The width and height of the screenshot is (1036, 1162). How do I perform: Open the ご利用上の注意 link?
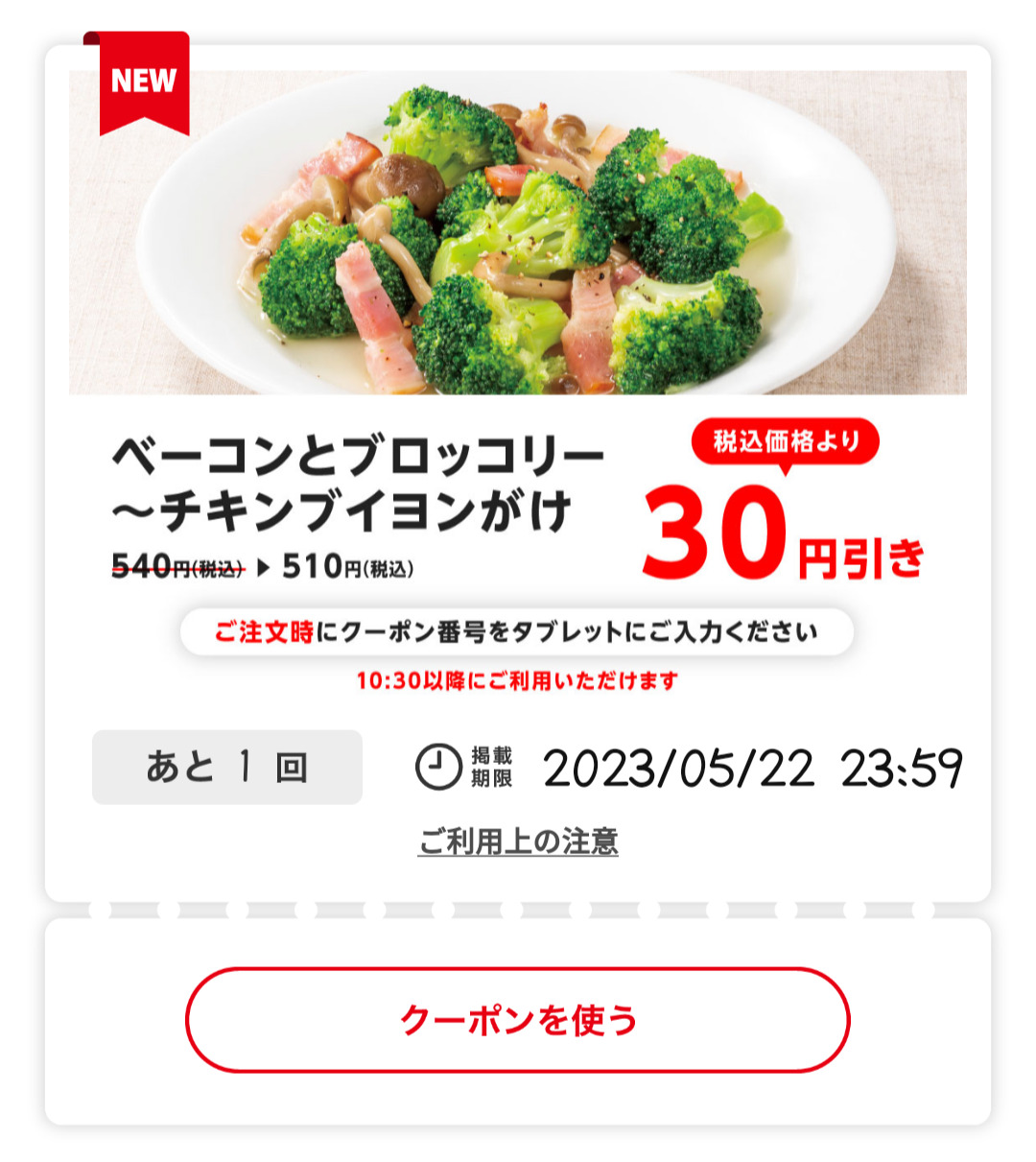click(518, 842)
